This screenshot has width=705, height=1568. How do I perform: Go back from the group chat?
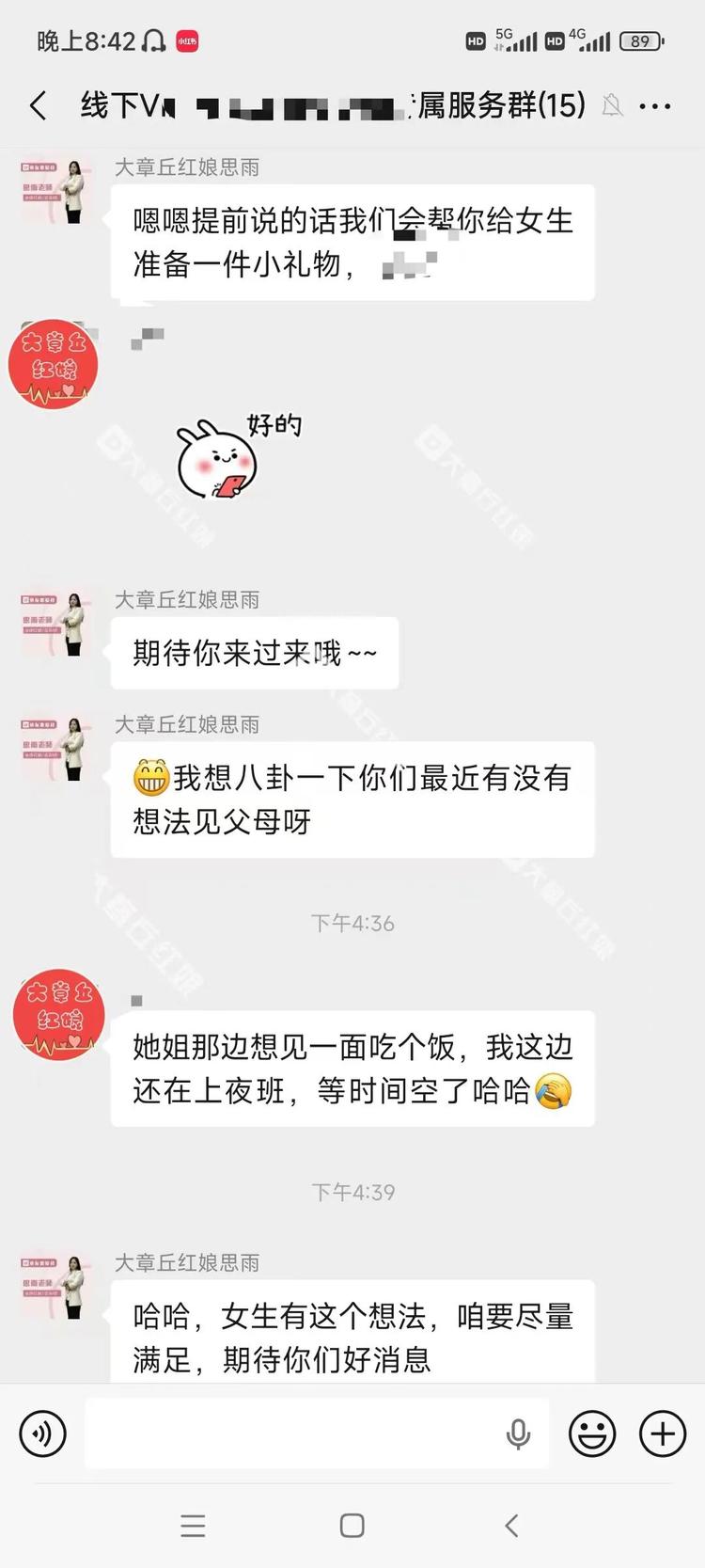click(39, 105)
